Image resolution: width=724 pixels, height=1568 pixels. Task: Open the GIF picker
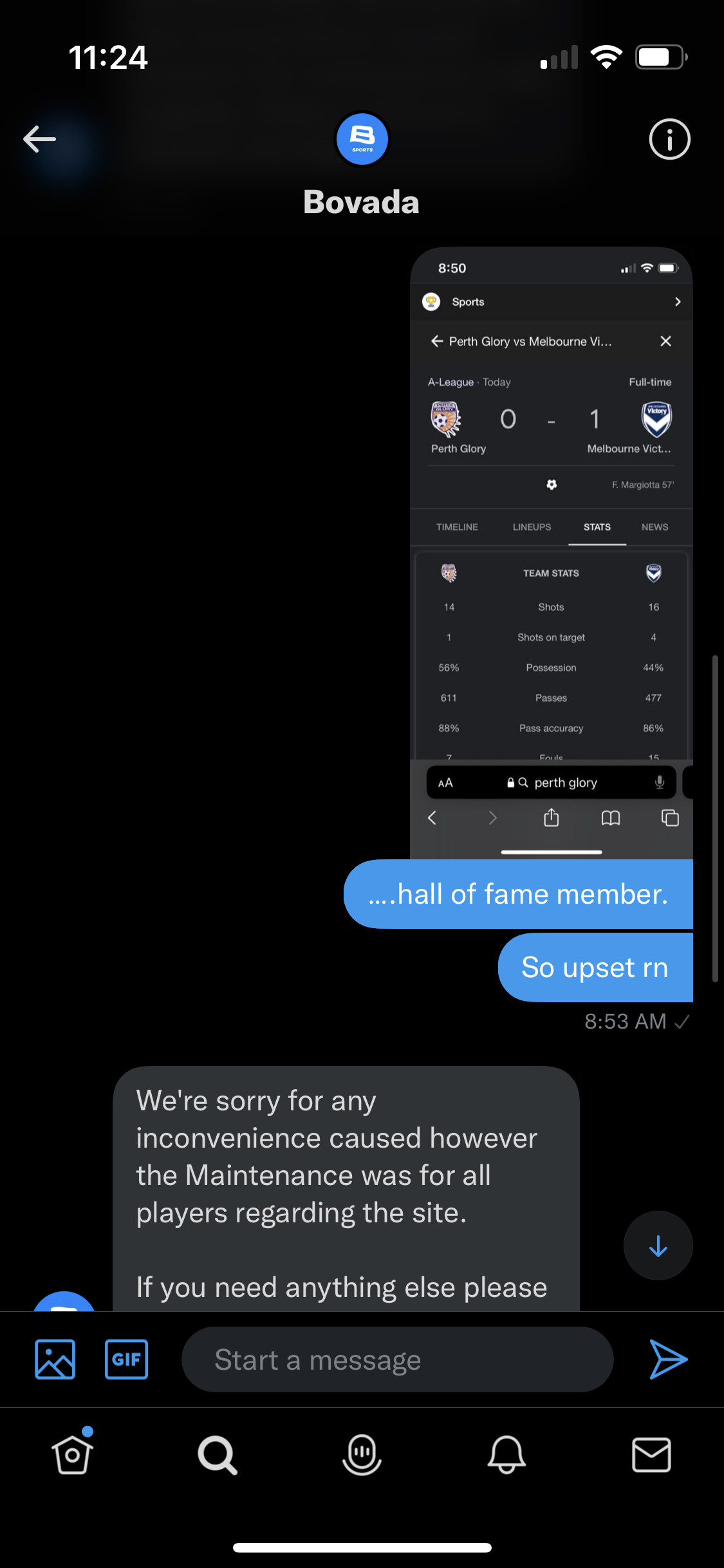(x=126, y=1359)
